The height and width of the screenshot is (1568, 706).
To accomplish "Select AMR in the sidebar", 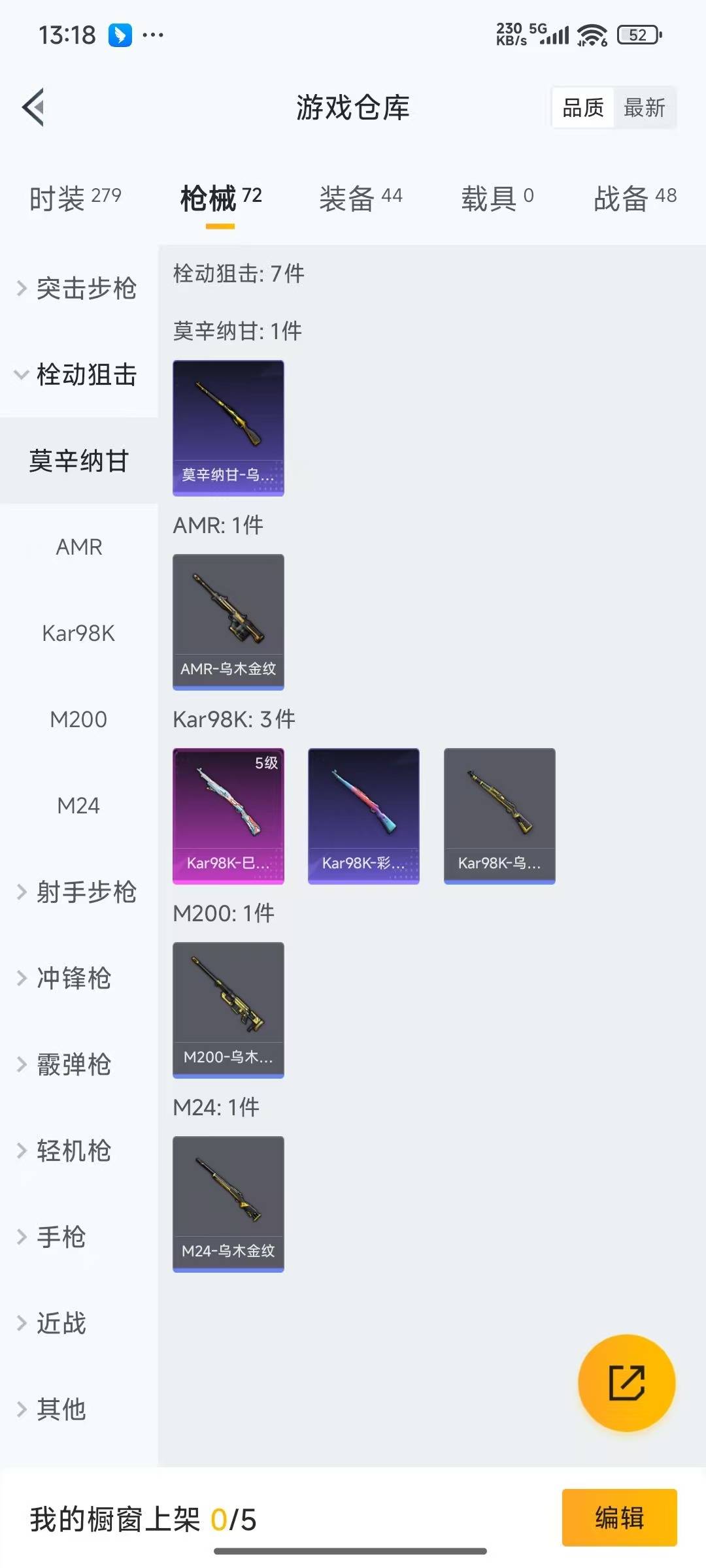I will click(79, 547).
